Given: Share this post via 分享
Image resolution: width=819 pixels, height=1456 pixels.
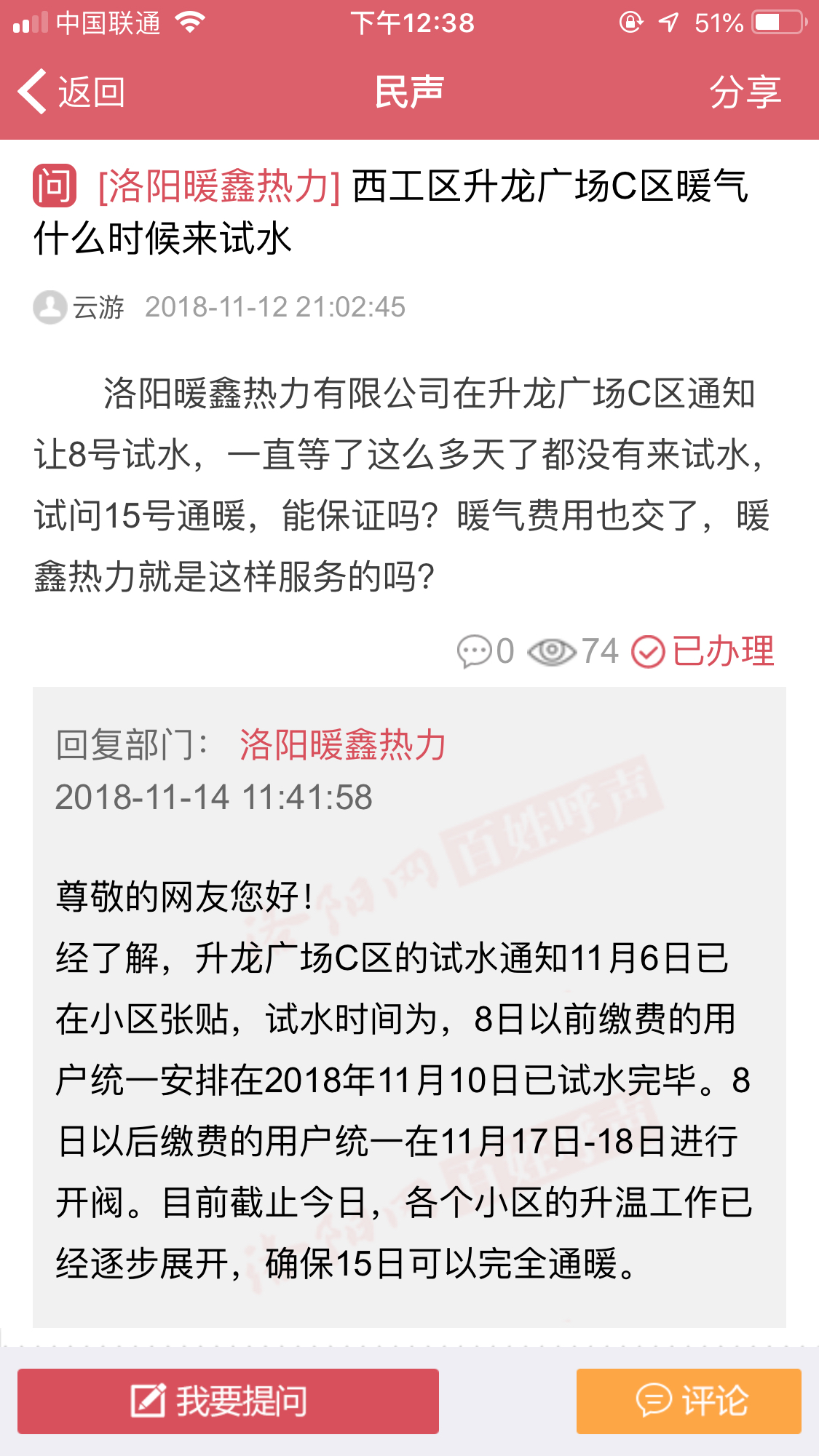Looking at the screenshot, I should [x=745, y=92].
